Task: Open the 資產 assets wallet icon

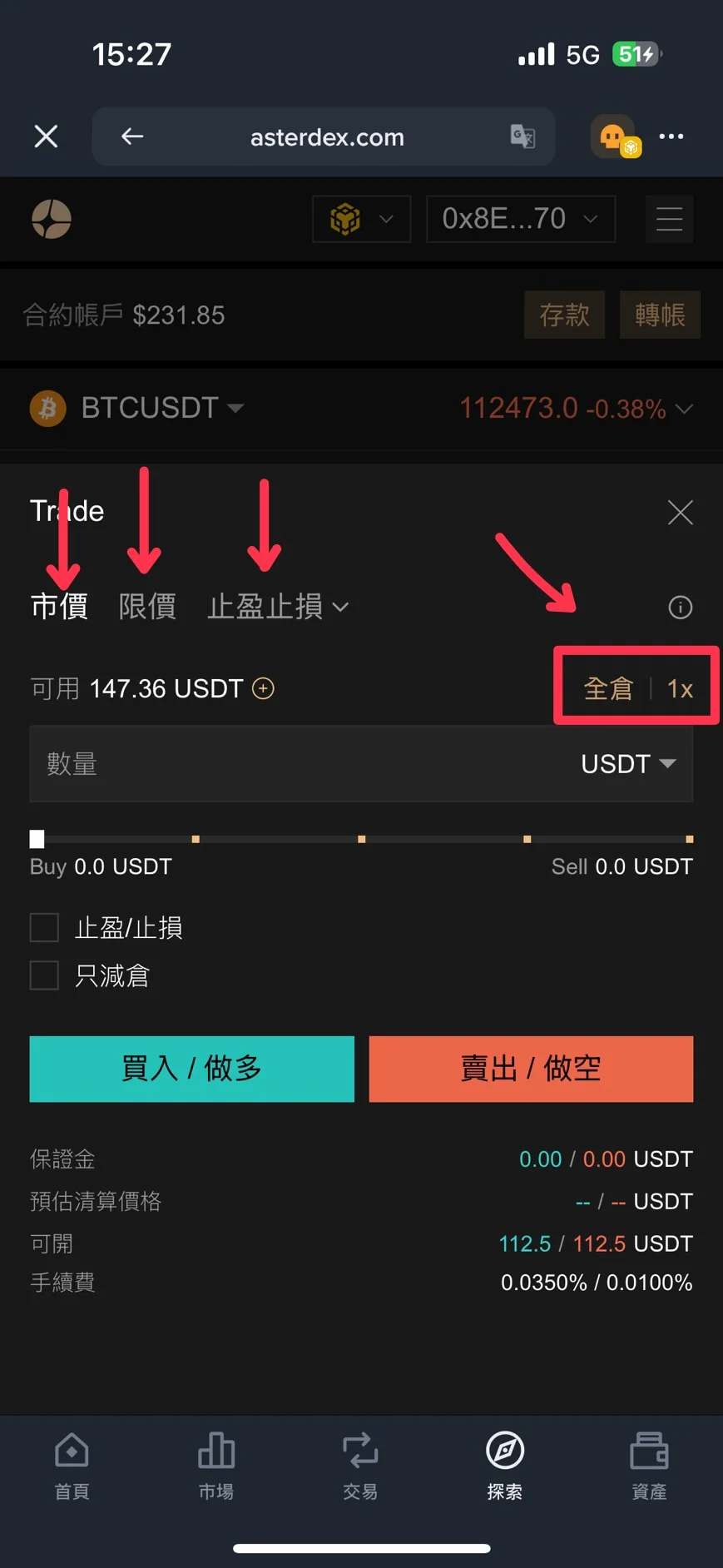Action: click(649, 1465)
